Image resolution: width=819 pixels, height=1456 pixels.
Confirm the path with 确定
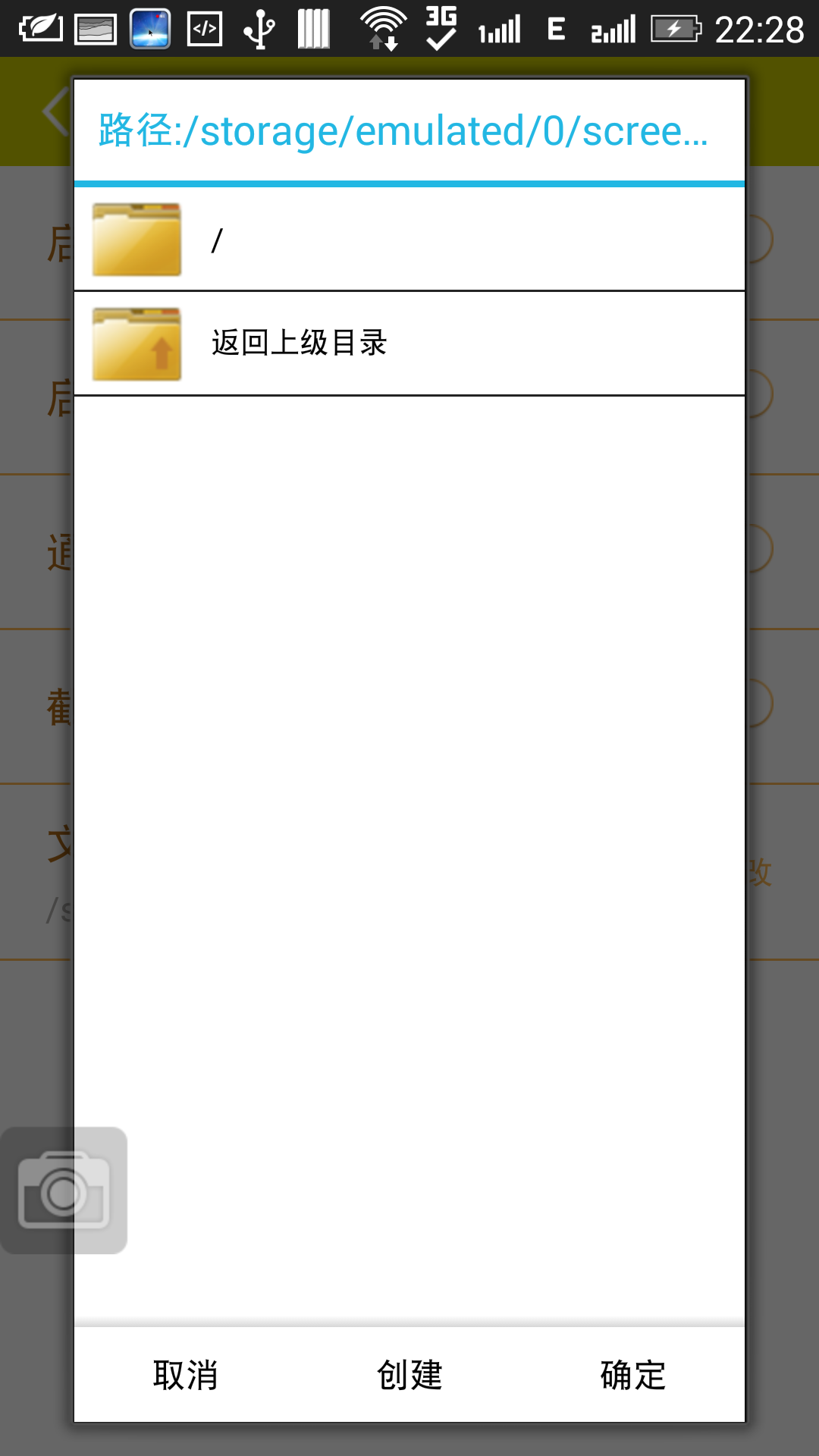pos(633,1375)
